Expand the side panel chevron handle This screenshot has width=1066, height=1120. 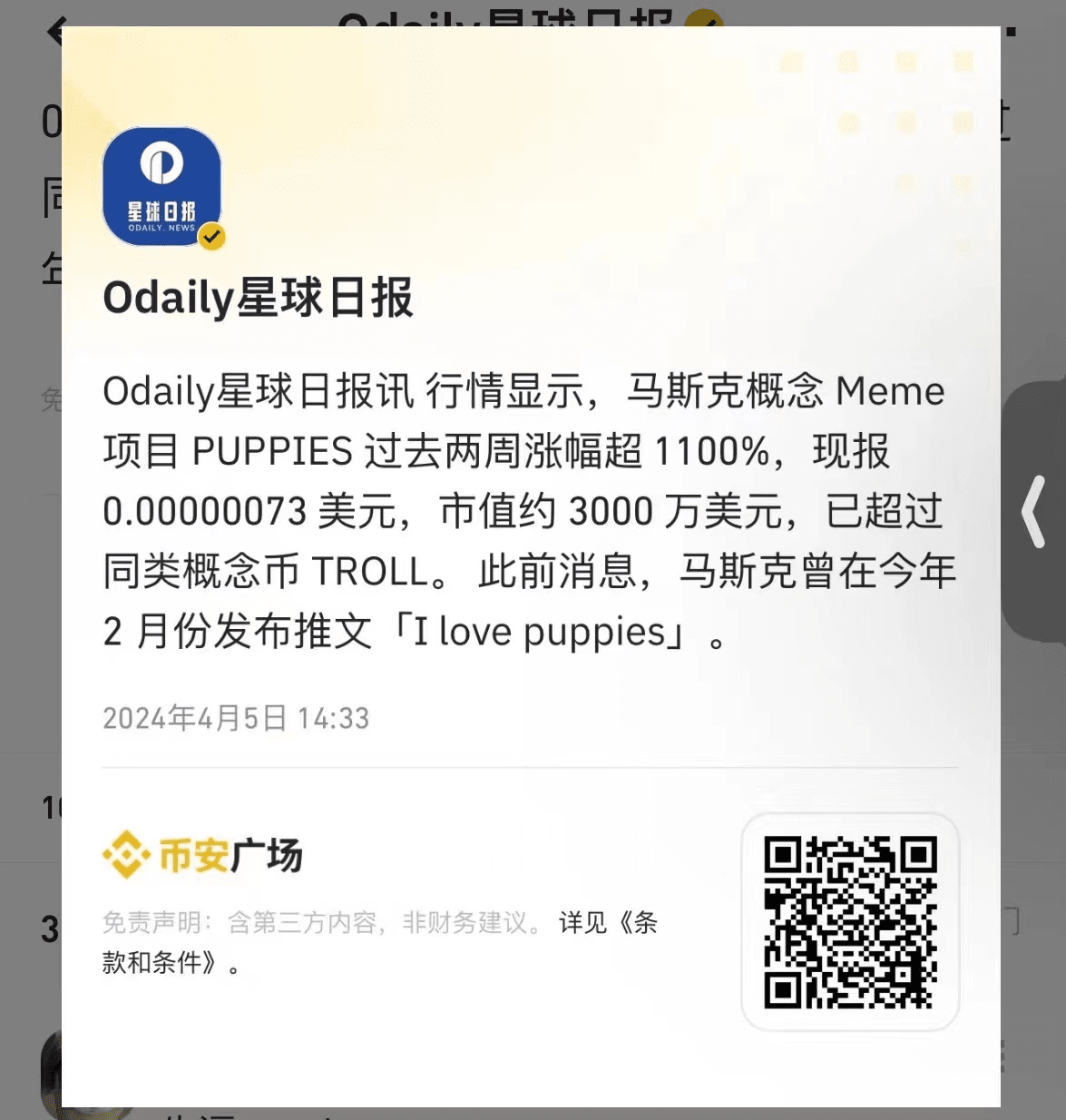1035,512
